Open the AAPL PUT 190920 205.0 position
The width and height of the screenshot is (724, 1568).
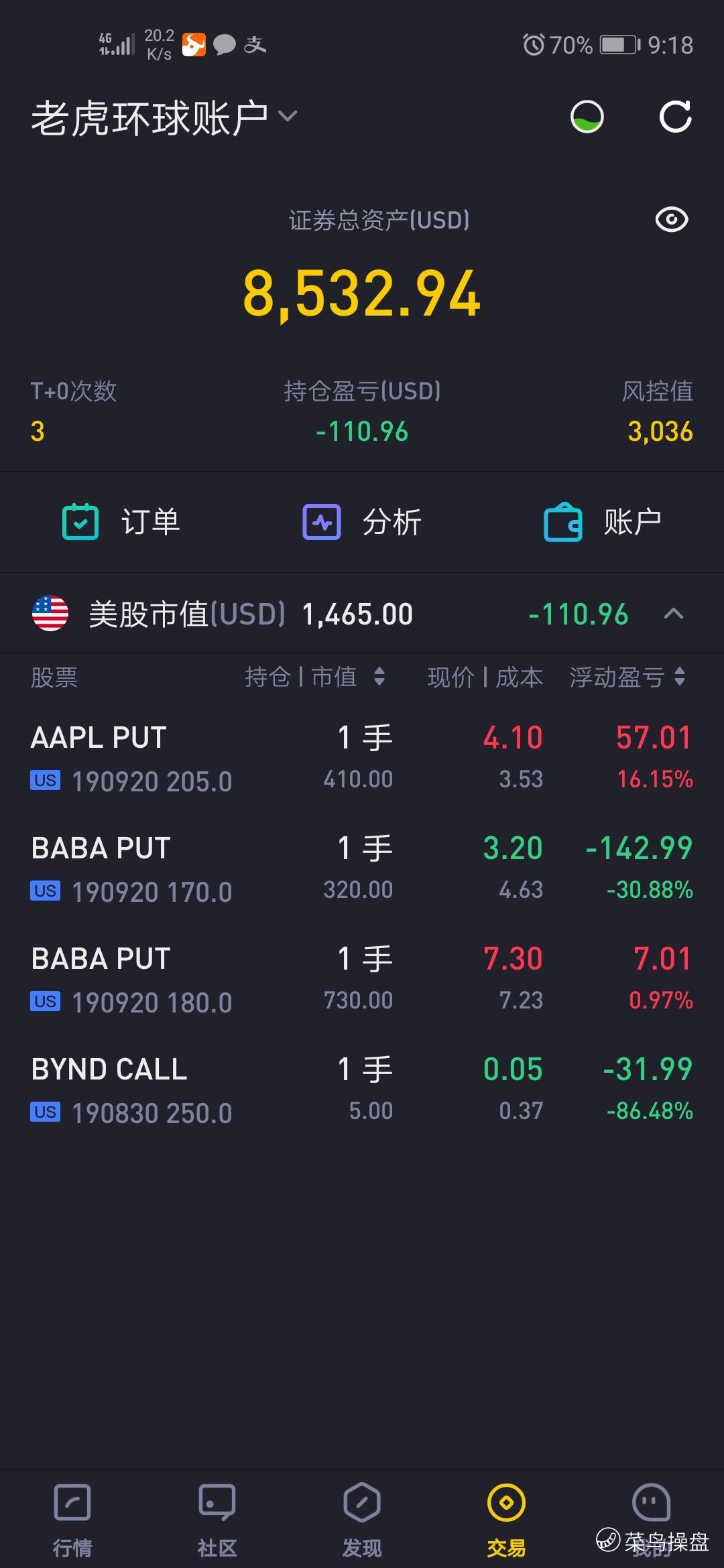[x=362, y=758]
